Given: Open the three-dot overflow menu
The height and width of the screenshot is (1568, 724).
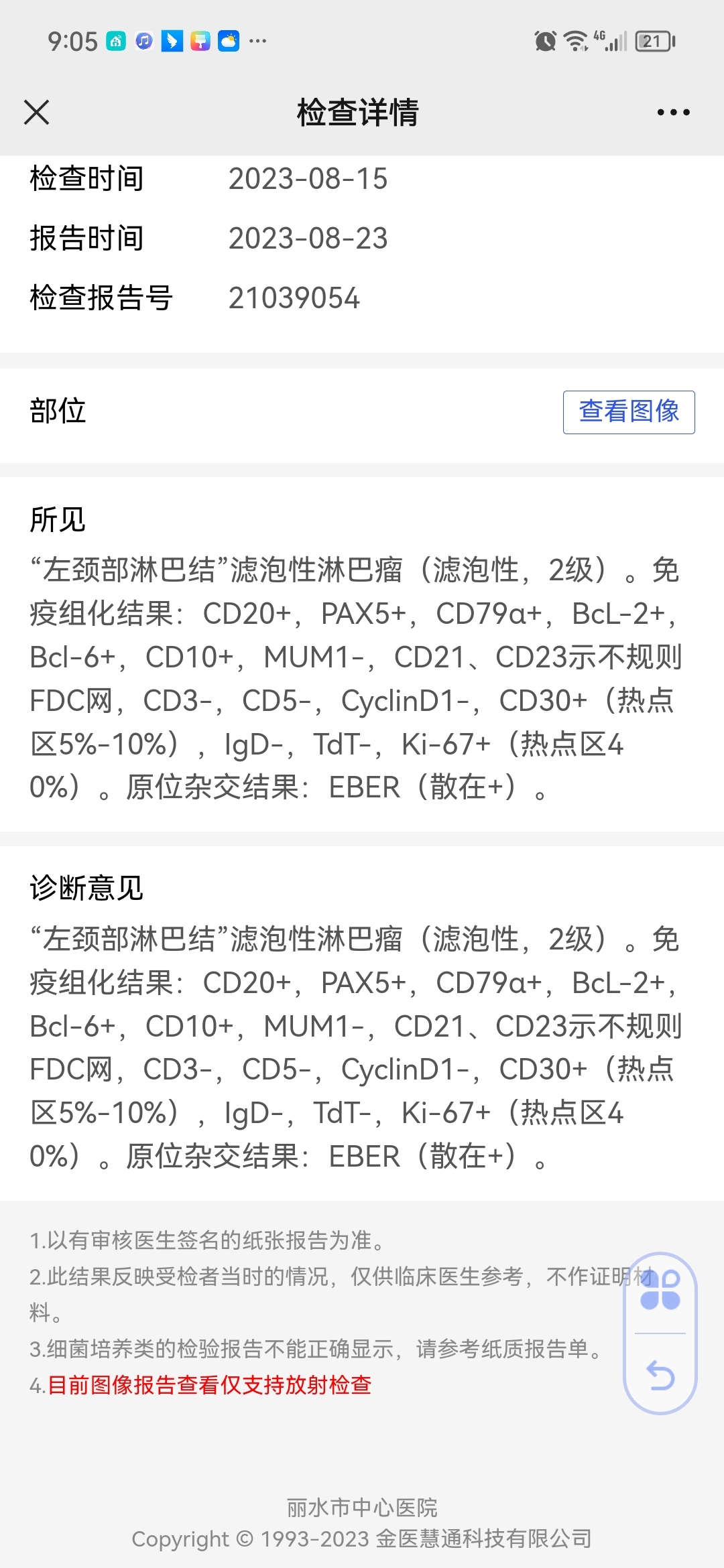Looking at the screenshot, I should coord(673,113).
